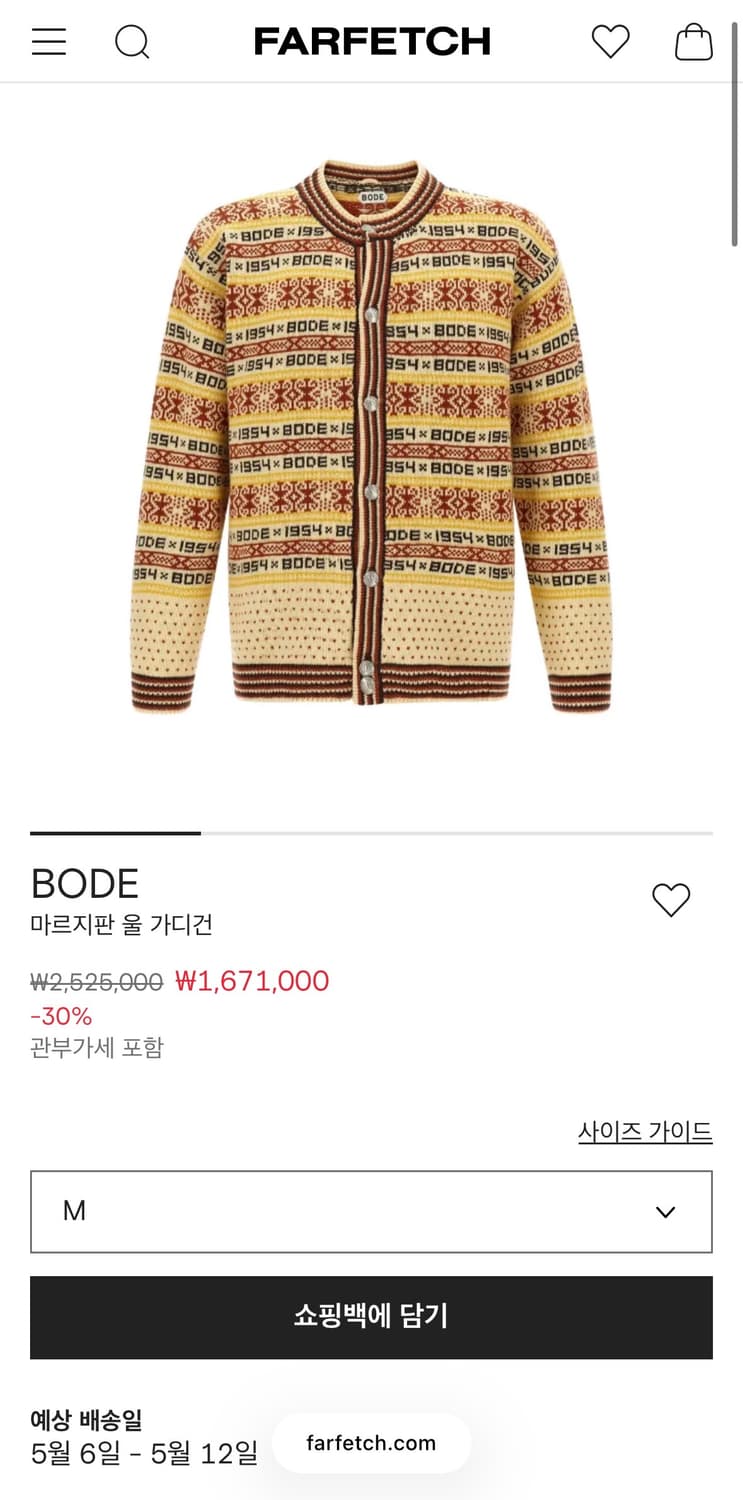Tap the heart icon beside the product title
743x1500 pixels.
672,899
